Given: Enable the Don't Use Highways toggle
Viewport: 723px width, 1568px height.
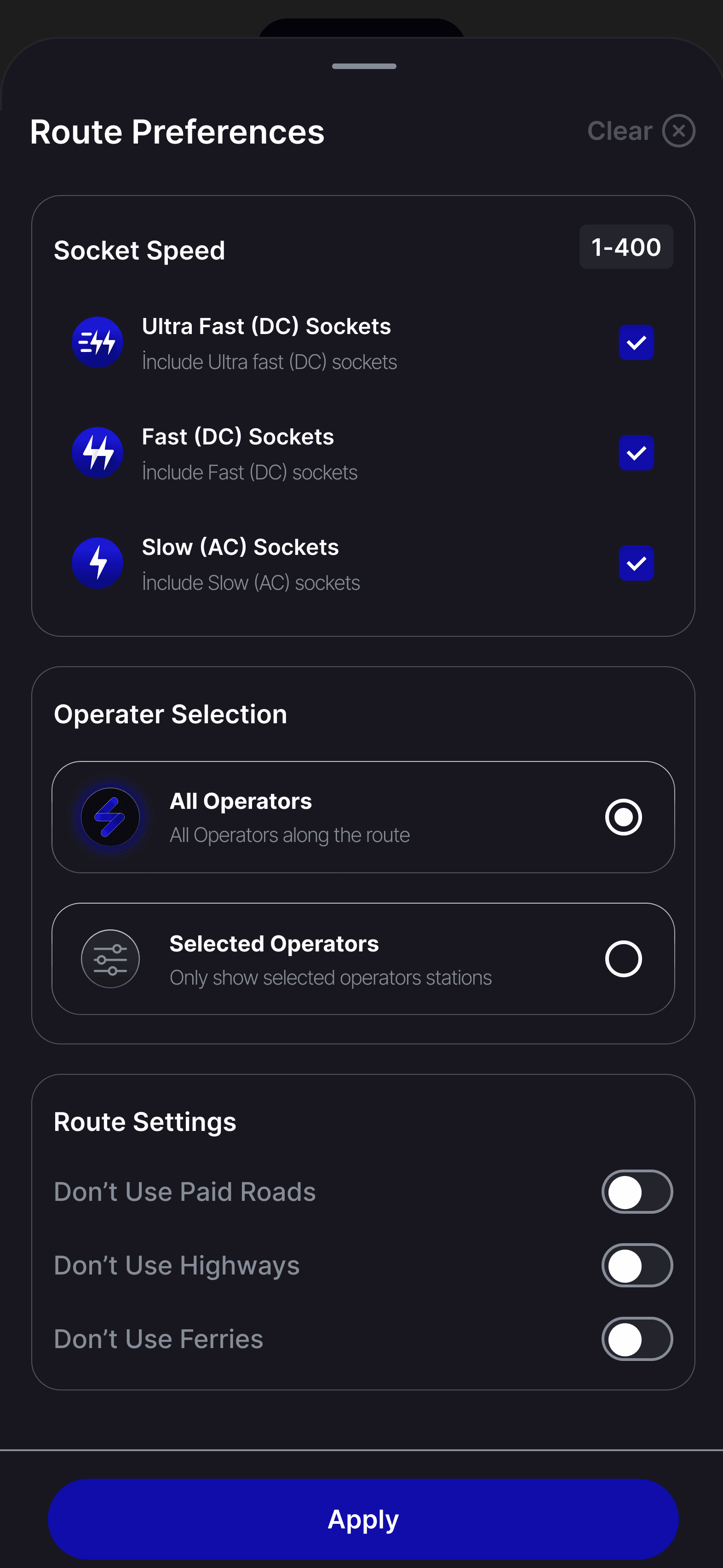Looking at the screenshot, I should (637, 1265).
